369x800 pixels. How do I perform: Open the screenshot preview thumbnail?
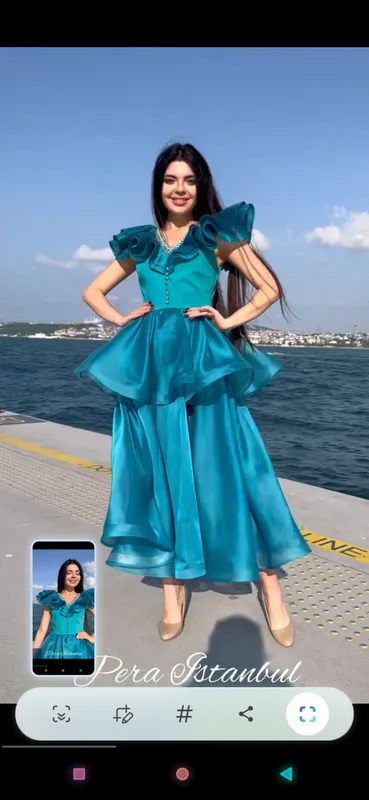point(64,608)
